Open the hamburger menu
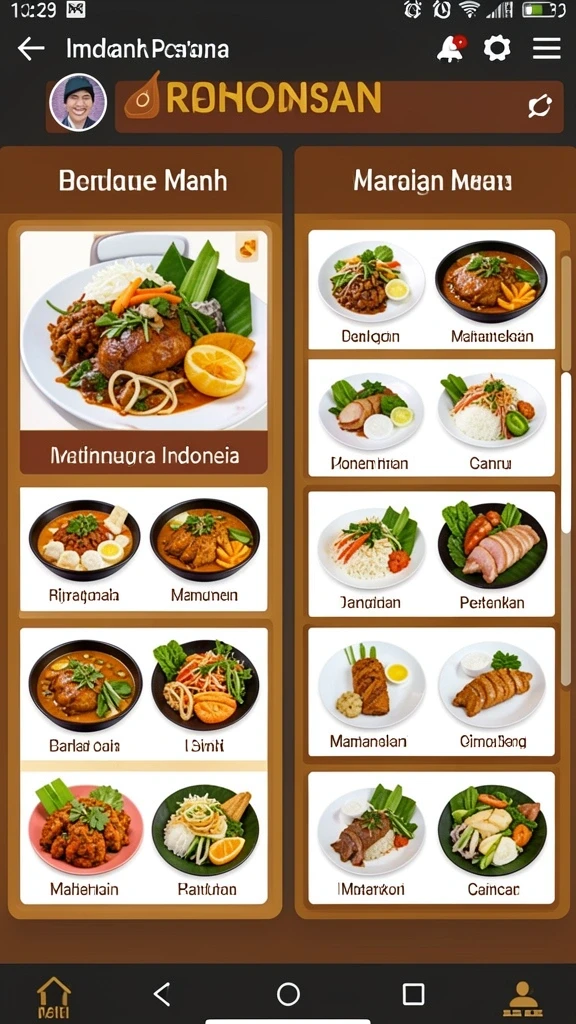The width and height of the screenshot is (576, 1024). click(547, 48)
